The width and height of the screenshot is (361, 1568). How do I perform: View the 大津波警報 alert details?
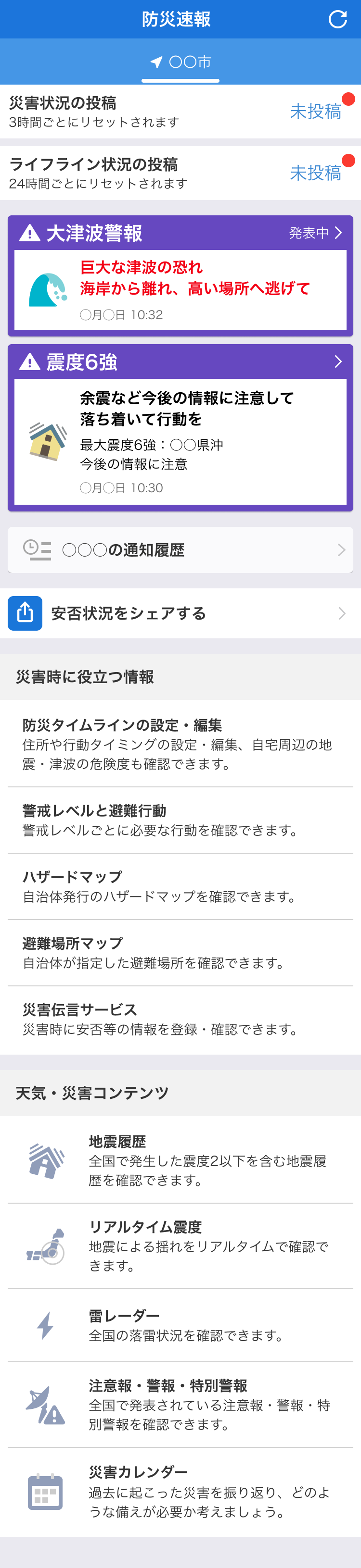pos(180,276)
